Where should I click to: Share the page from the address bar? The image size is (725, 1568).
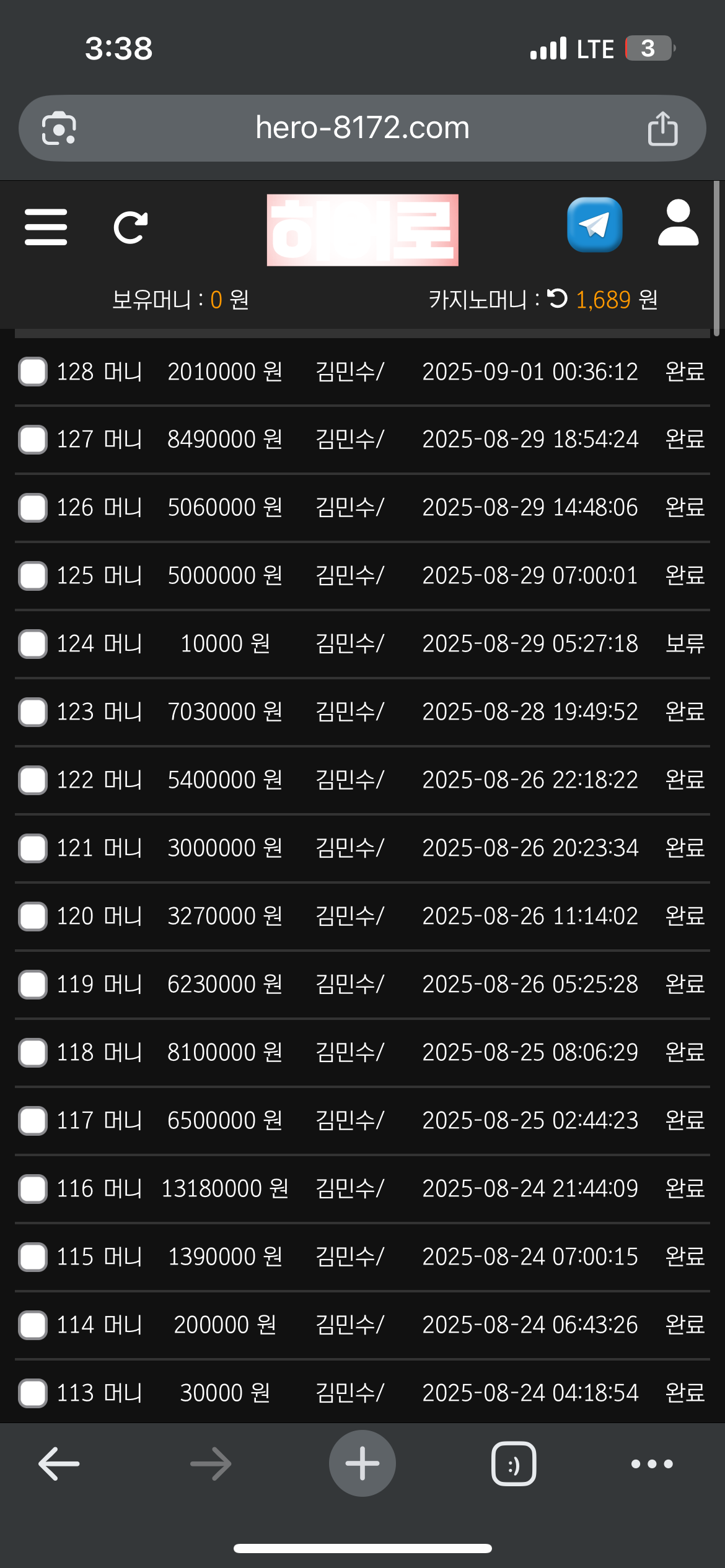click(x=662, y=129)
